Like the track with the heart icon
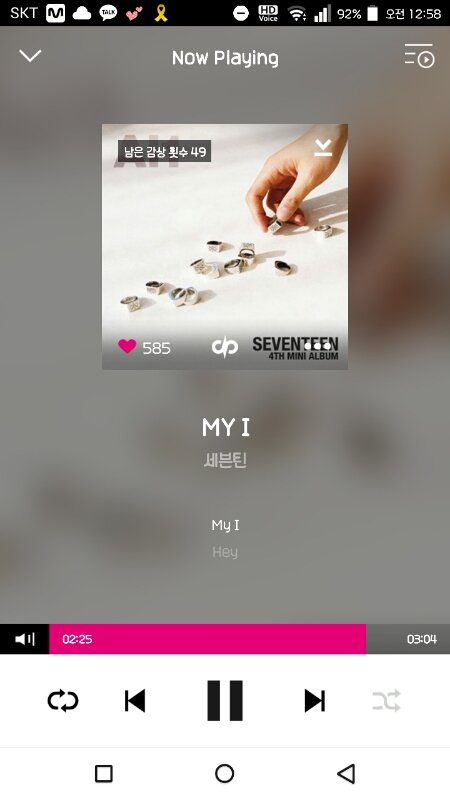The image size is (450, 800). coord(127,346)
